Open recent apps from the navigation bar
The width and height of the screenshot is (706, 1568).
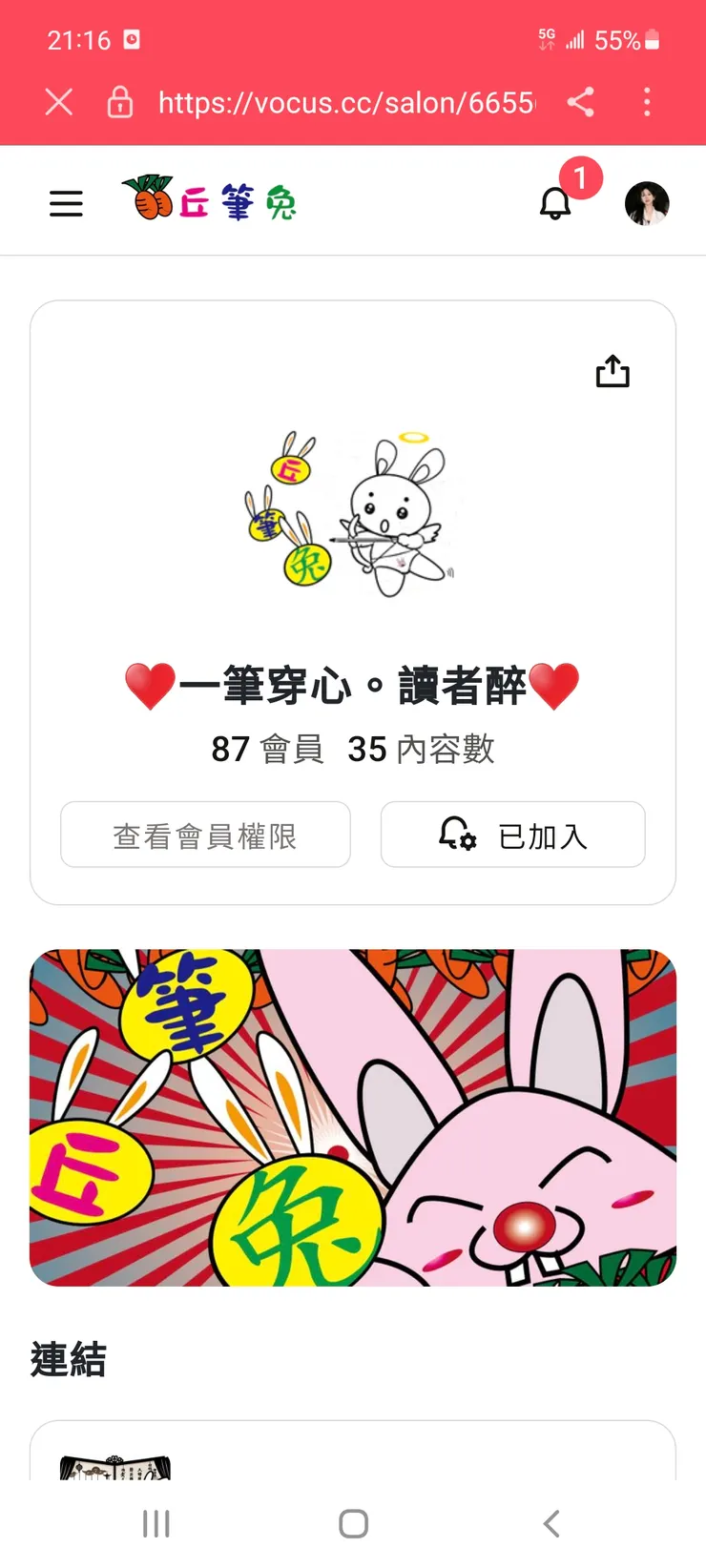(x=156, y=1523)
